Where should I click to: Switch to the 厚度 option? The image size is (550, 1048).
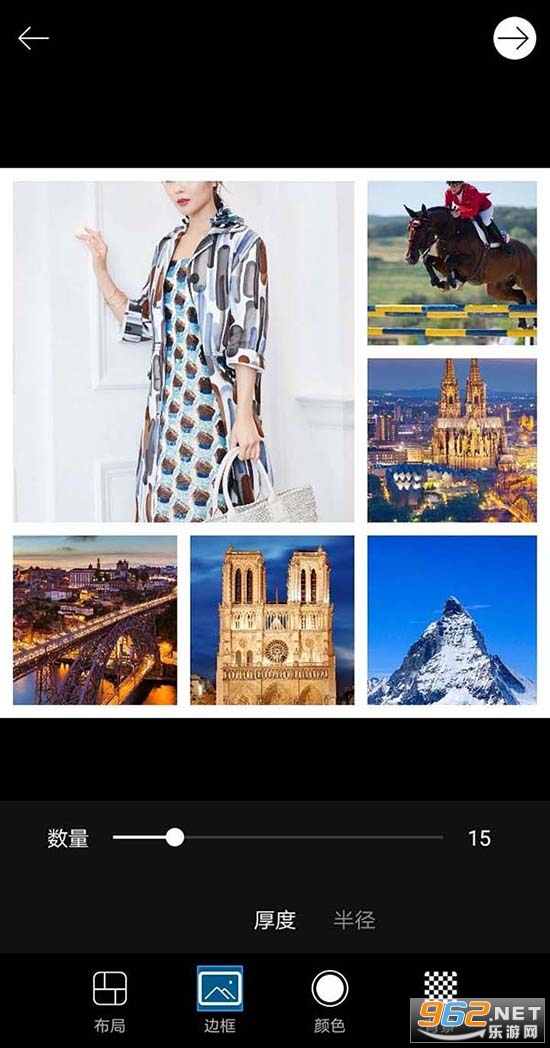tap(275, 920)
